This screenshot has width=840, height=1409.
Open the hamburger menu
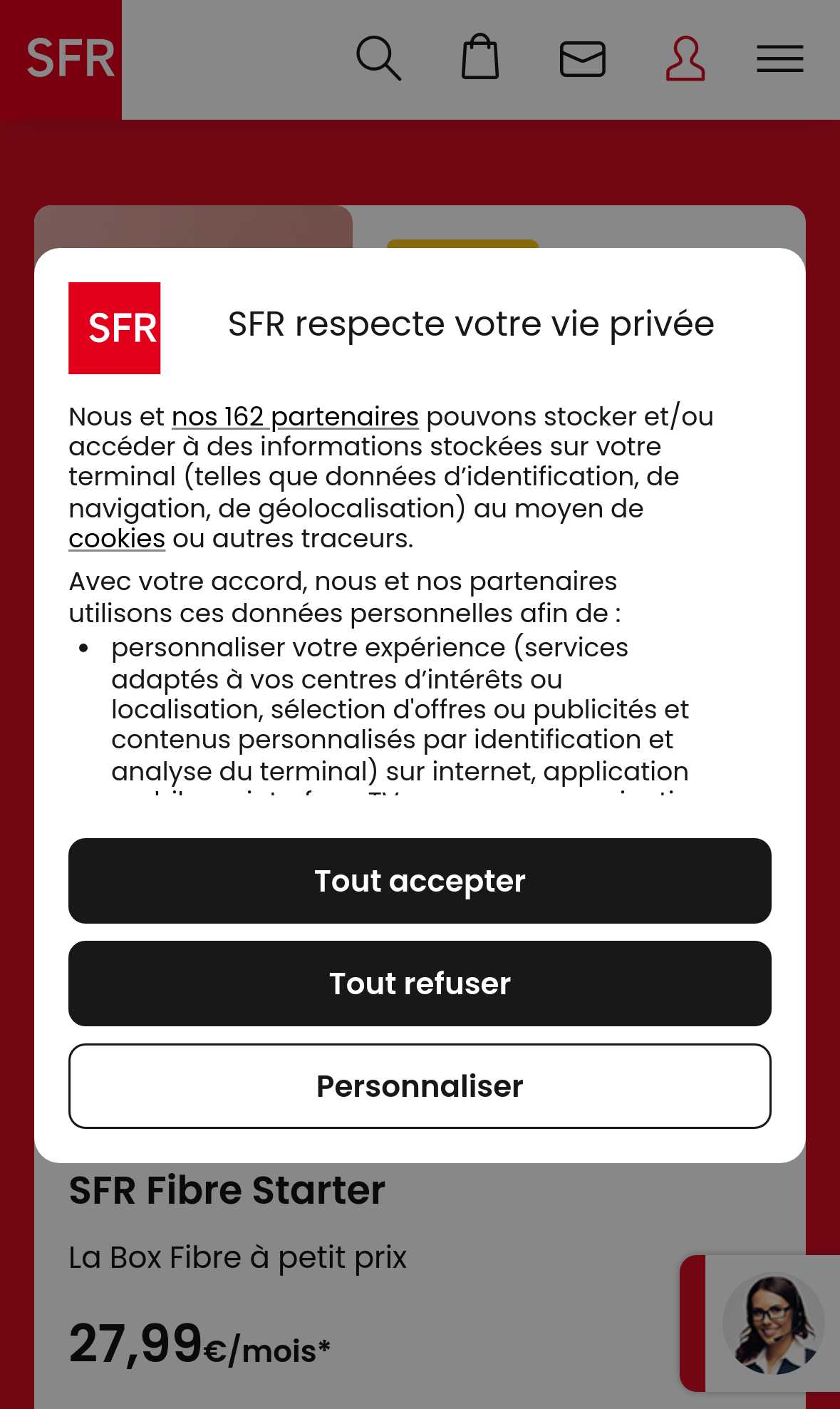pos(780,59)
